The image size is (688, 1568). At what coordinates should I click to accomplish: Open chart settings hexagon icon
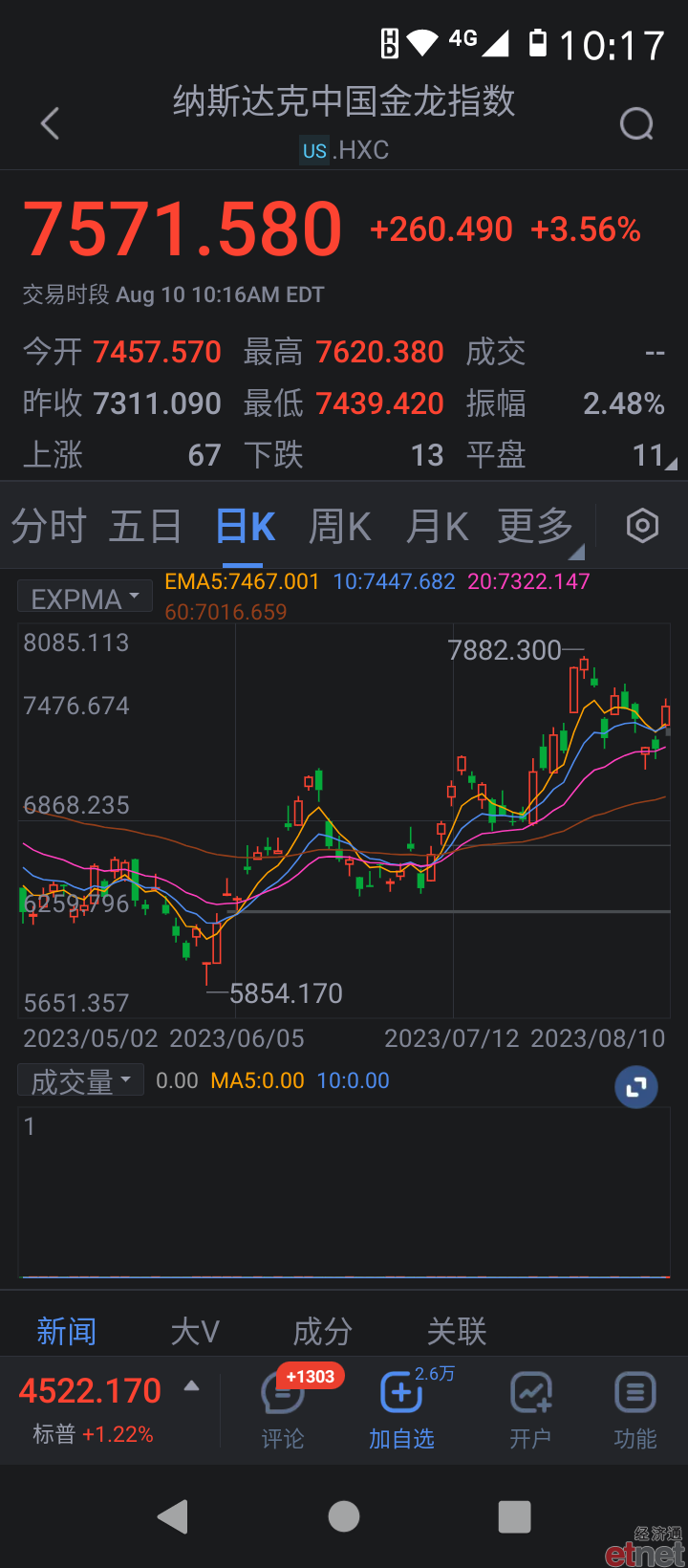click(642, 526)
